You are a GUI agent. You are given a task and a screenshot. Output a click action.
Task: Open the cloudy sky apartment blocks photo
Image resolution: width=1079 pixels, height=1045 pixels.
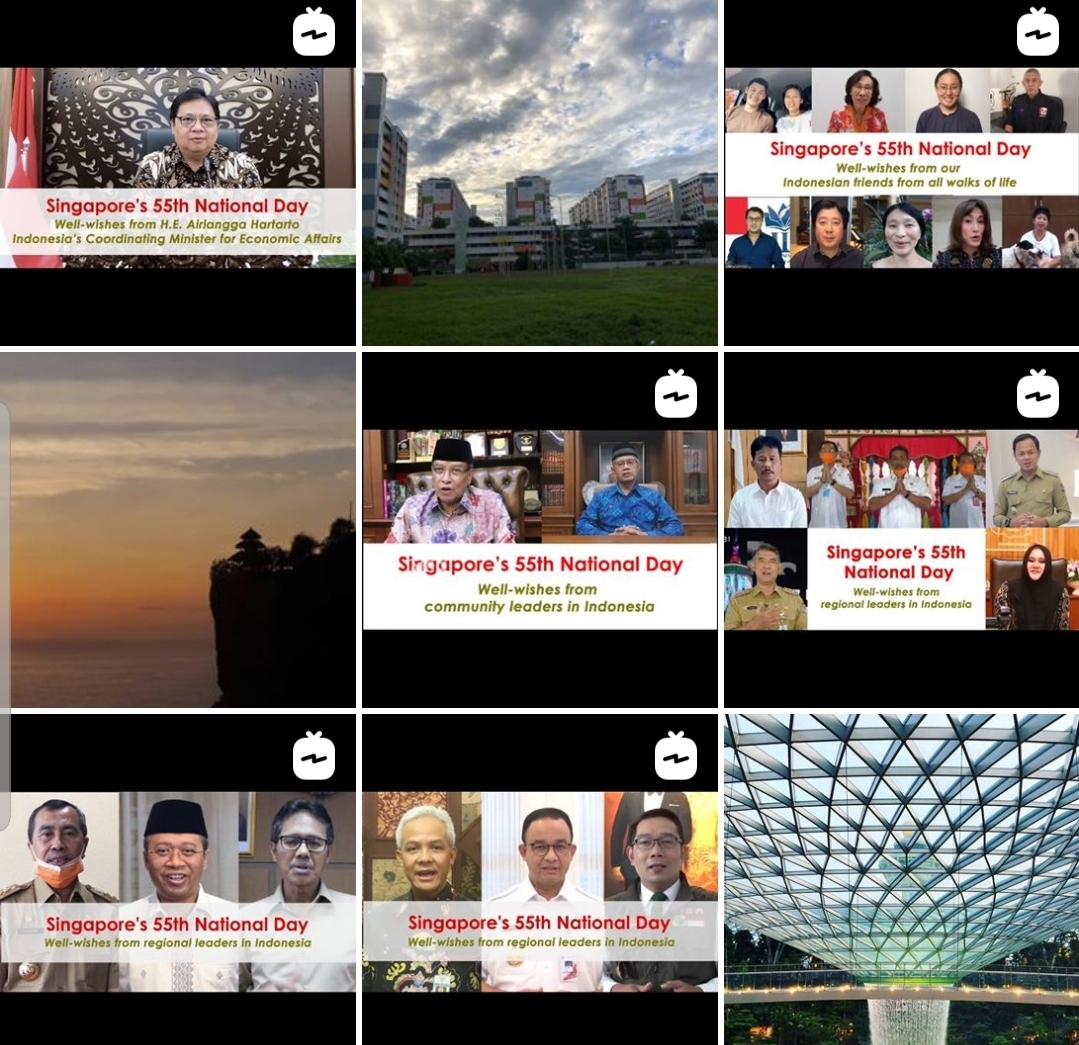point(540,172)
